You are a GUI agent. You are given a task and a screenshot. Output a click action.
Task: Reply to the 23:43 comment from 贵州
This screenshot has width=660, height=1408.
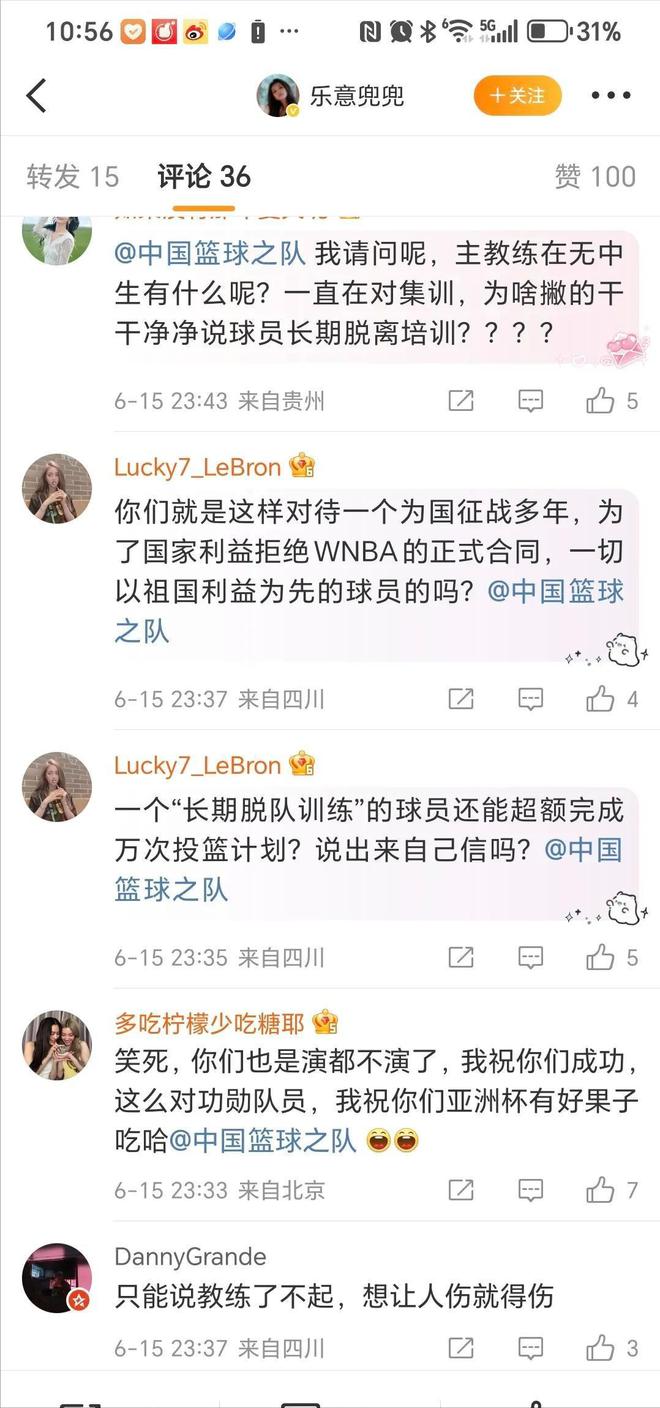click(530, 401)
